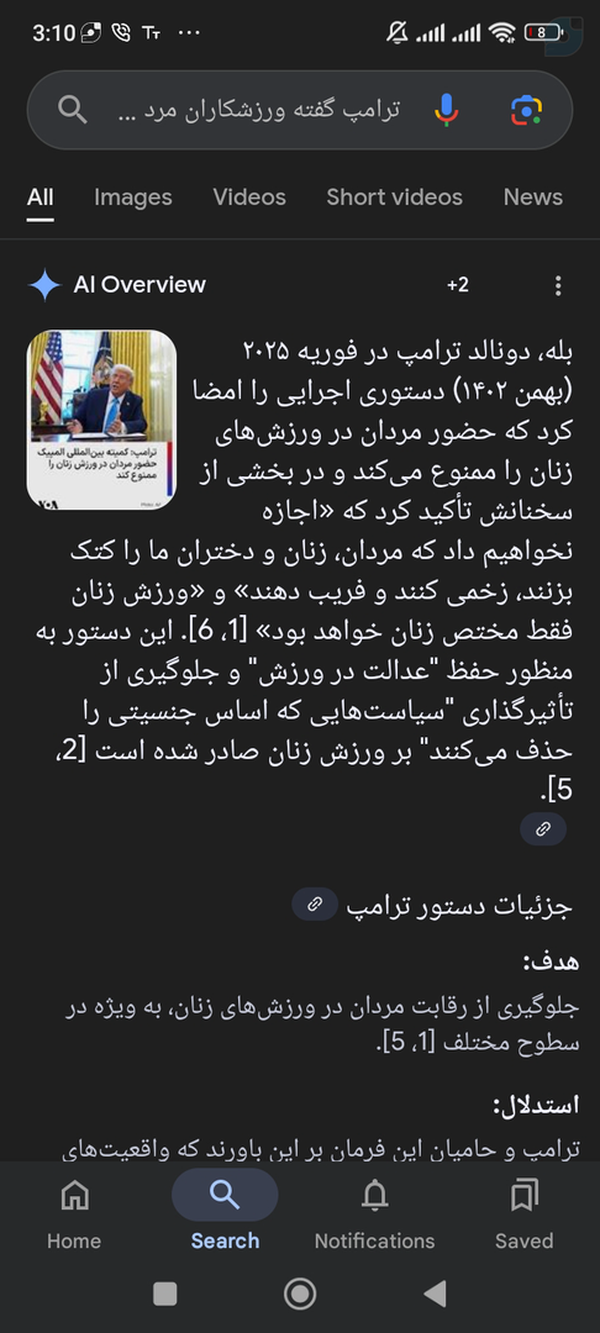Tap the link chip below the overview paragraph
600x1333 pixels.
pos(543,829)
